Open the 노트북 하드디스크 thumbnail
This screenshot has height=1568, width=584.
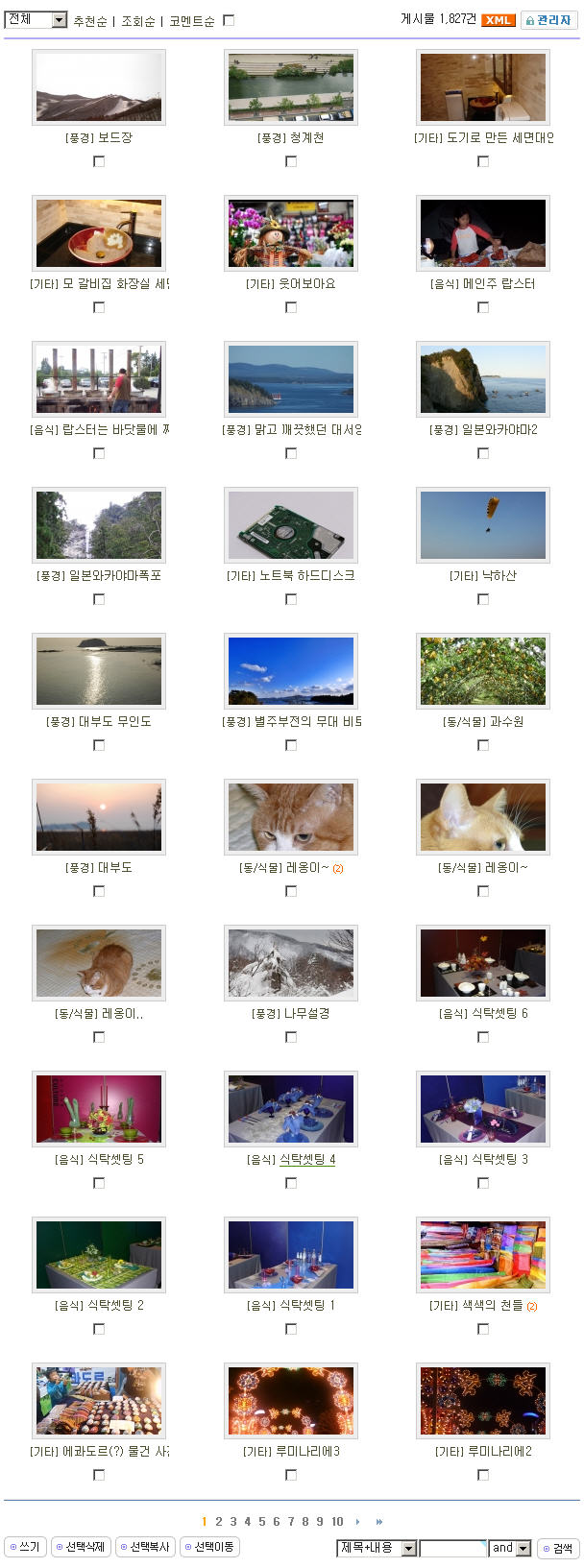pyautogui.click(x=291, y=525)
